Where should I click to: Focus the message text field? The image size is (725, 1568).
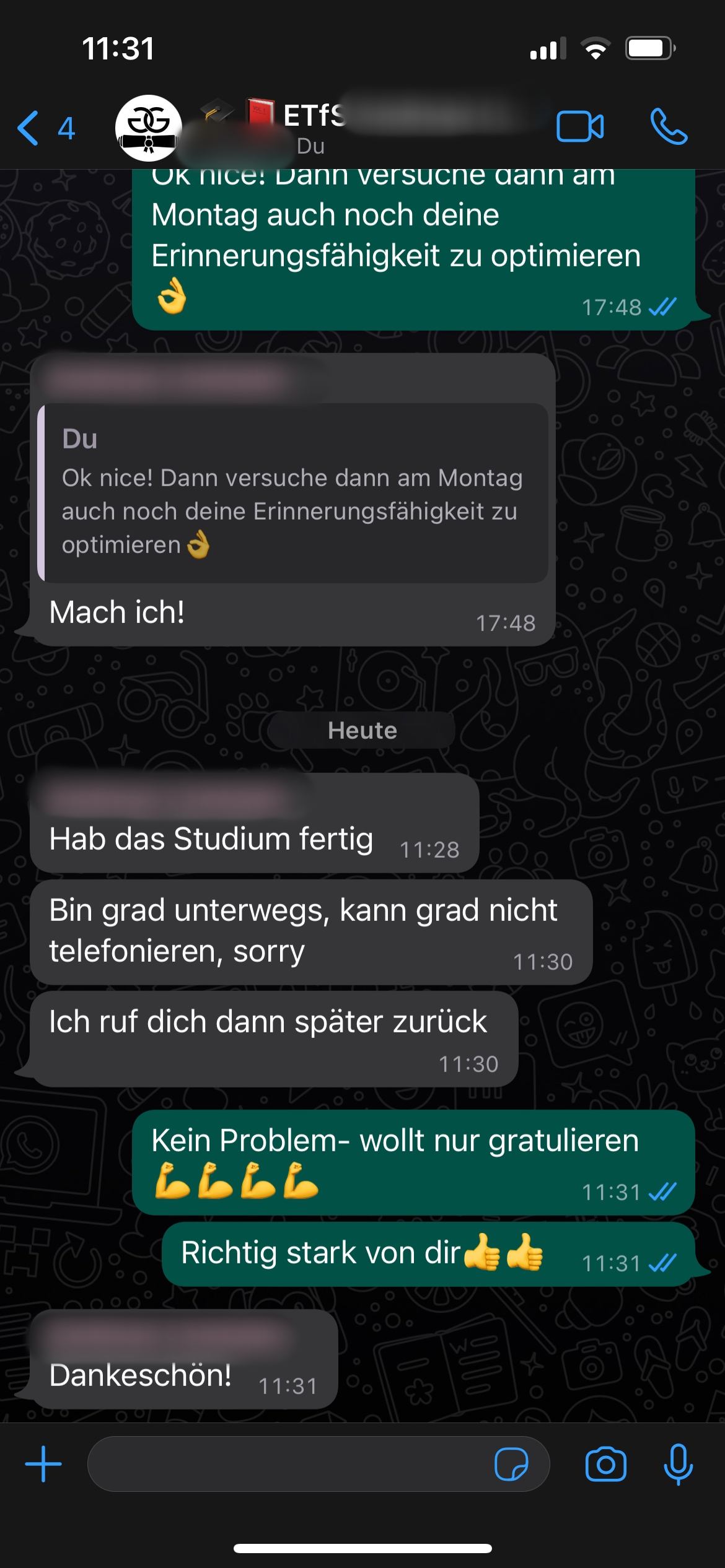285,1464
